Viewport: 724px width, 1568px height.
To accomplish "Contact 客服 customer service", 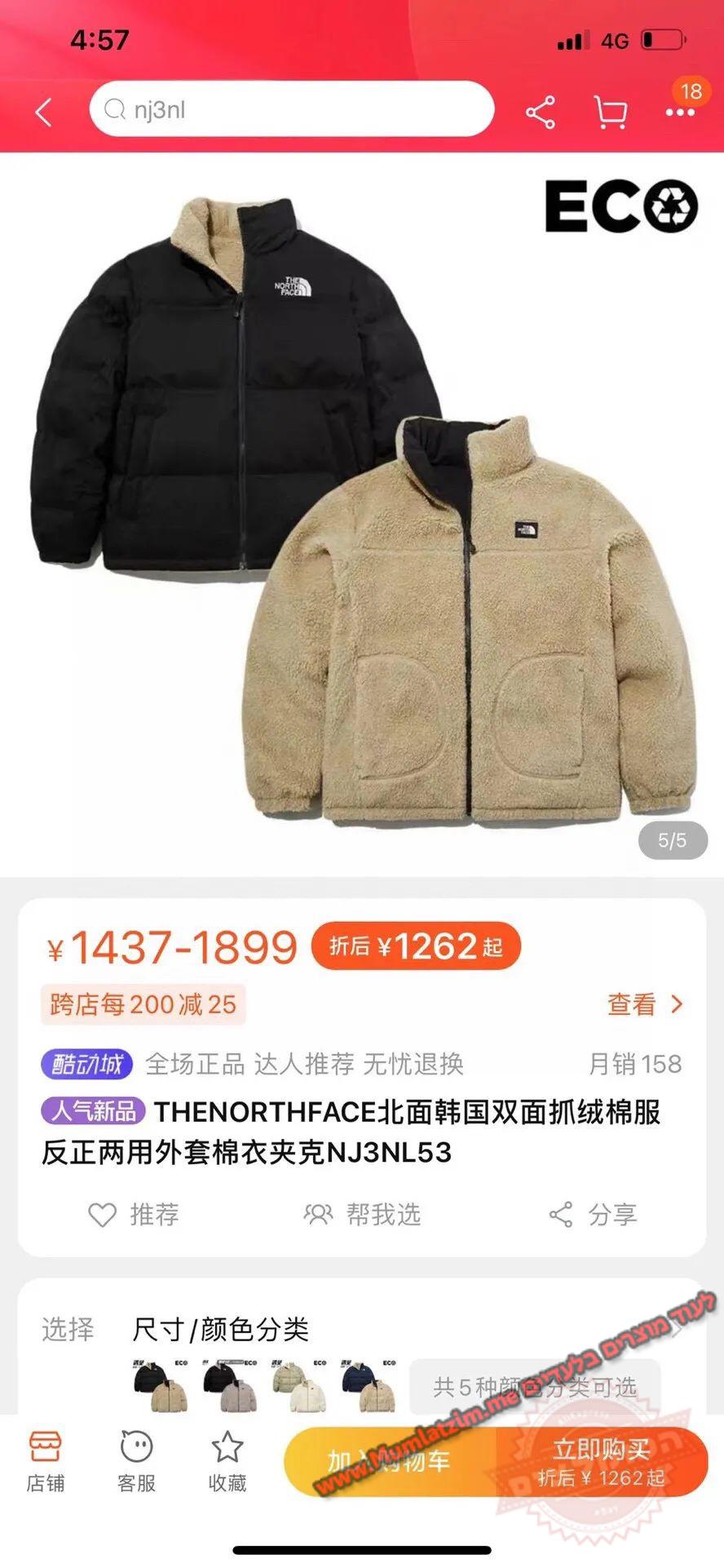I will coord(136,1462).
